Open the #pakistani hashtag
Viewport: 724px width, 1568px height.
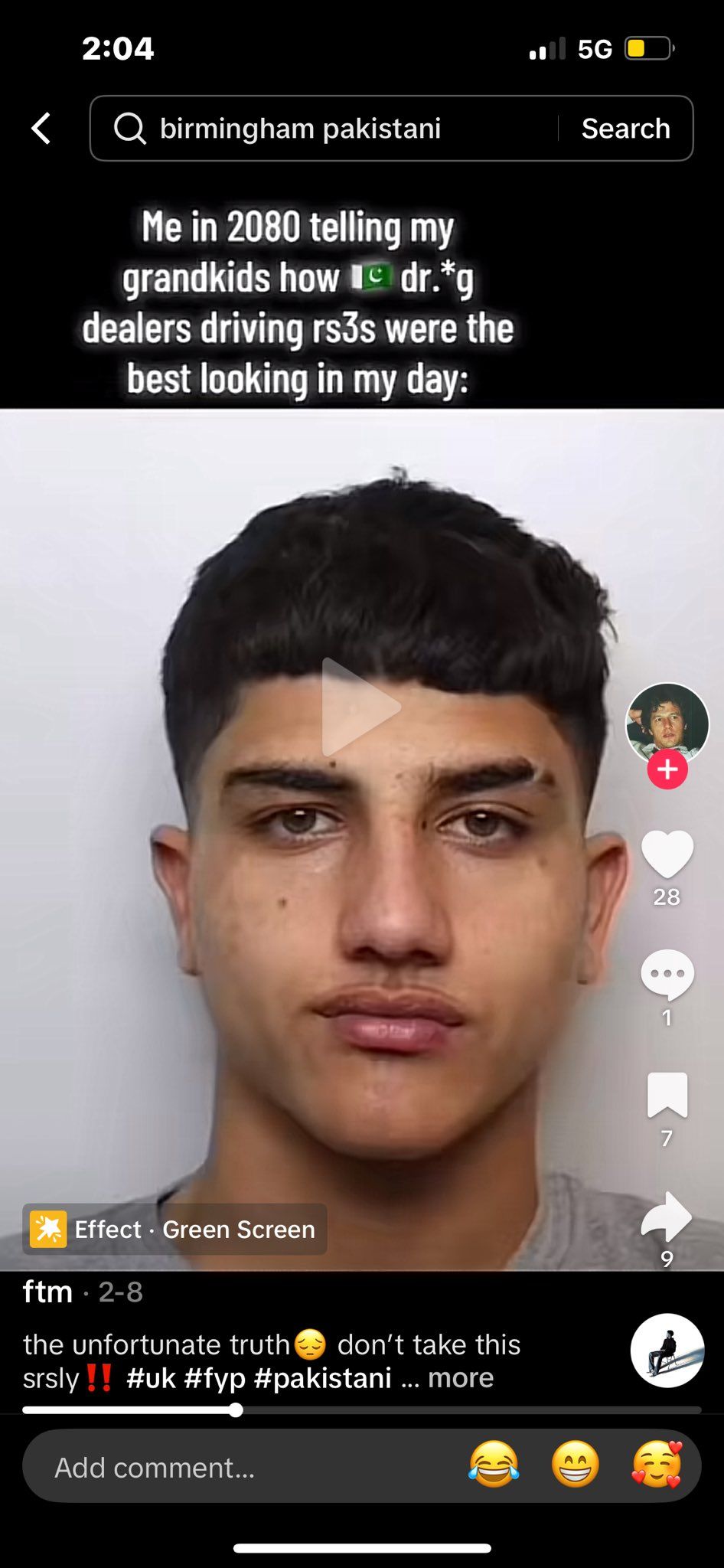click(323, 1377)
